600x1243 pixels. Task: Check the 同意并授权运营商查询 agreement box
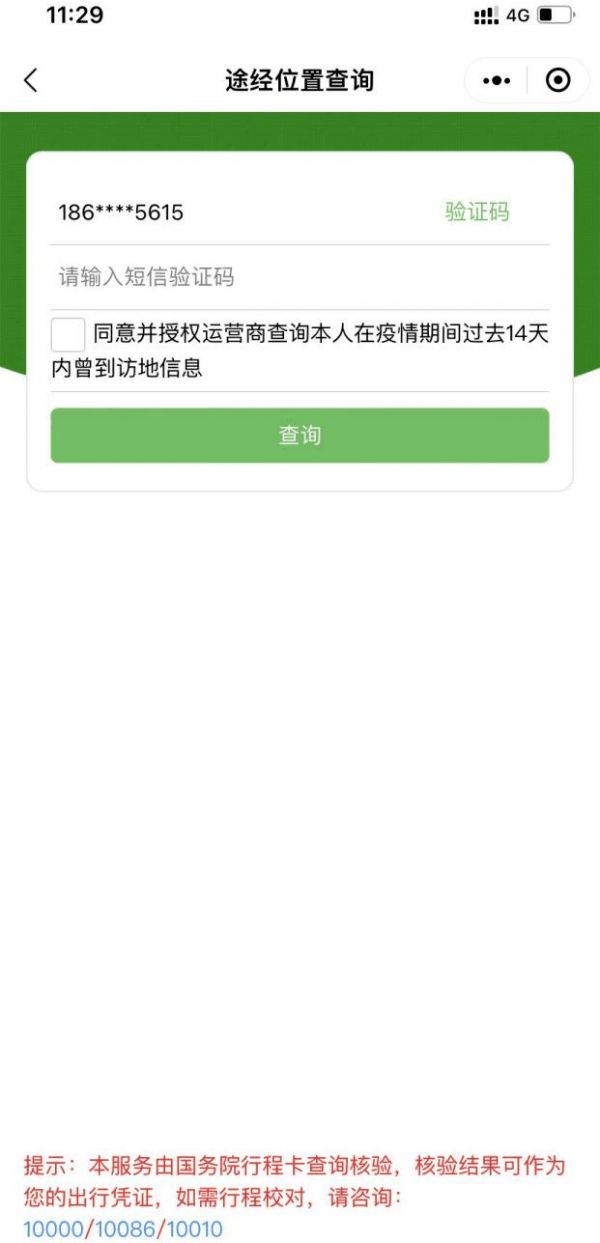(68, 334)
